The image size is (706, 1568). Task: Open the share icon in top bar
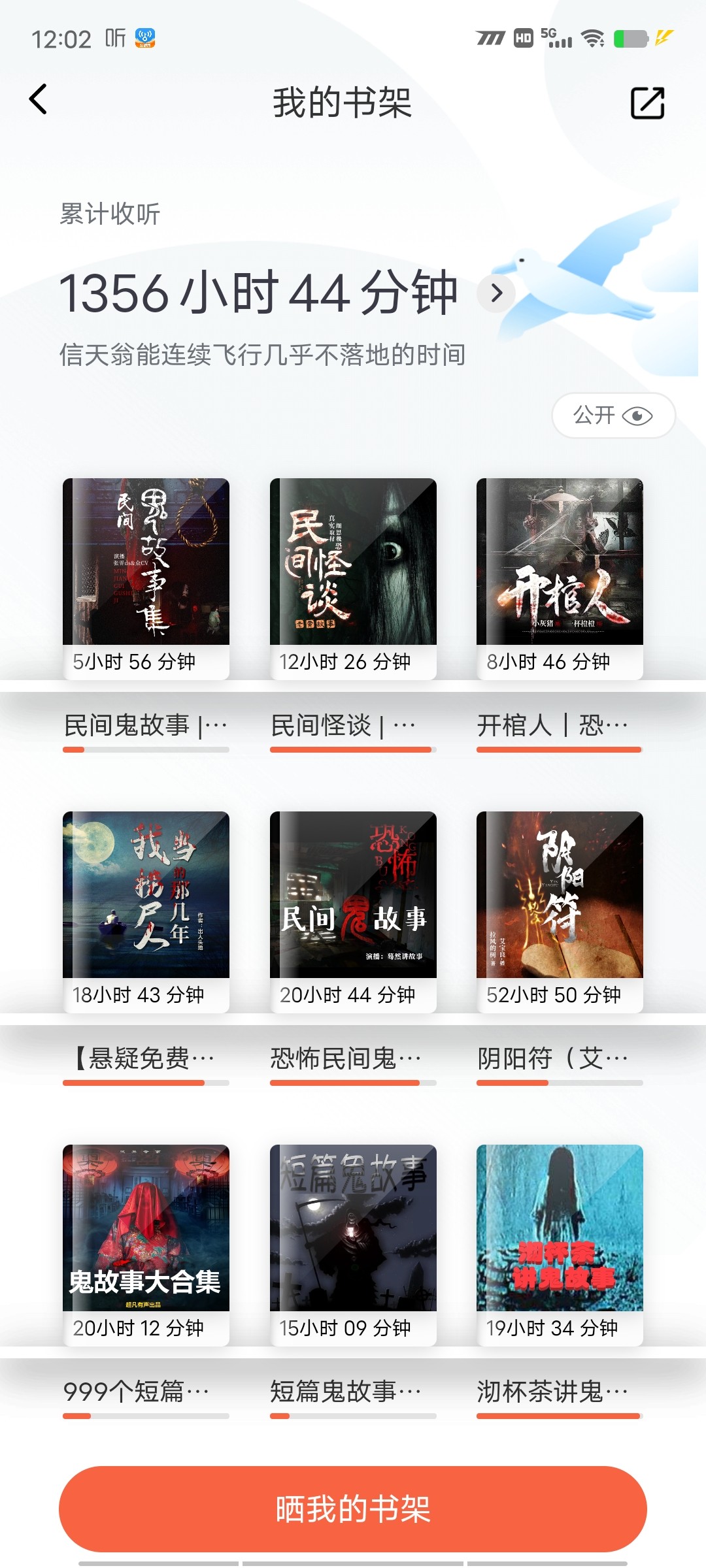[x=647, y=103]
